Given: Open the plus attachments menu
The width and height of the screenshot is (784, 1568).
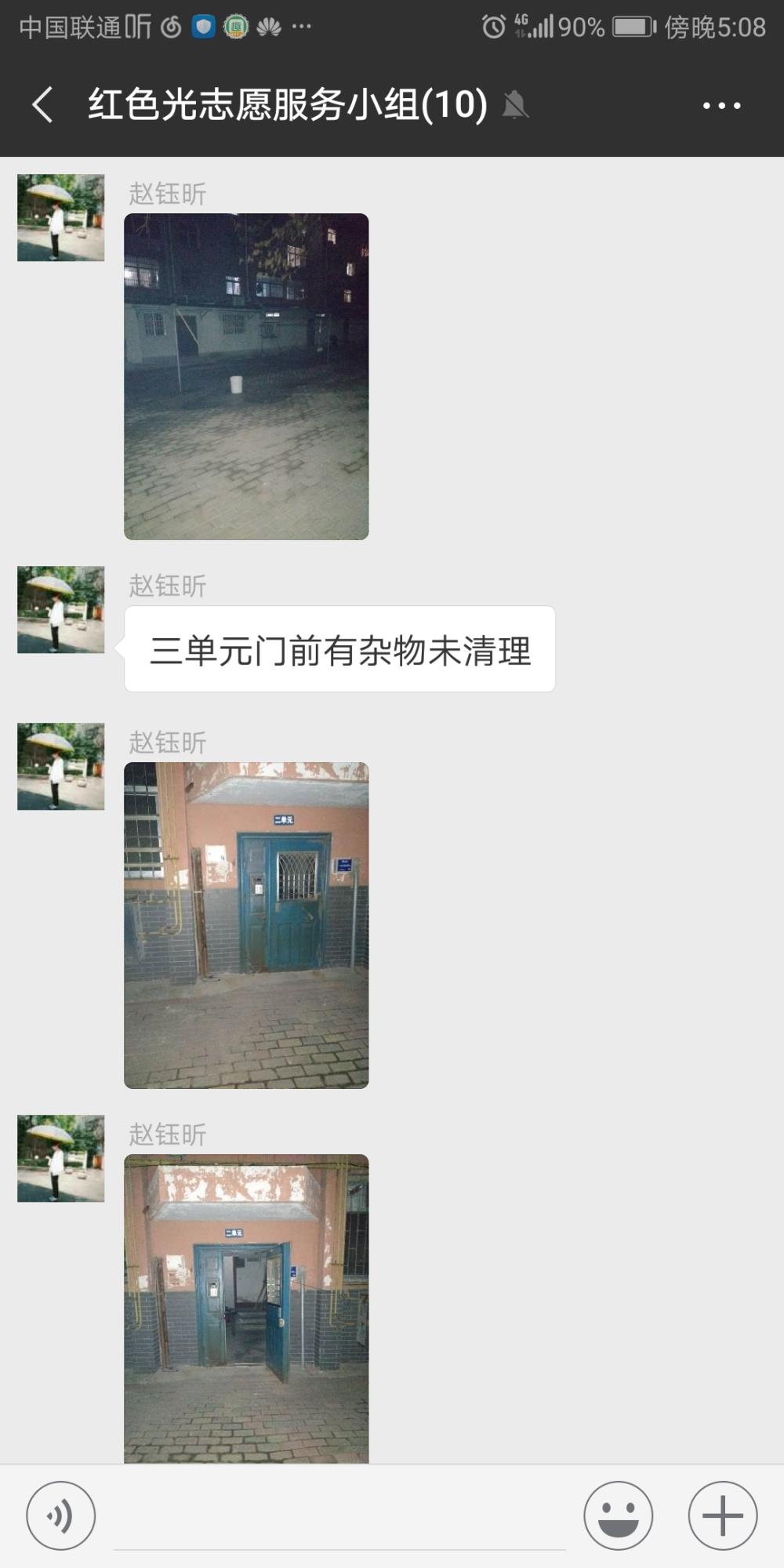Looking at the screenshot, I should 723,1515.
